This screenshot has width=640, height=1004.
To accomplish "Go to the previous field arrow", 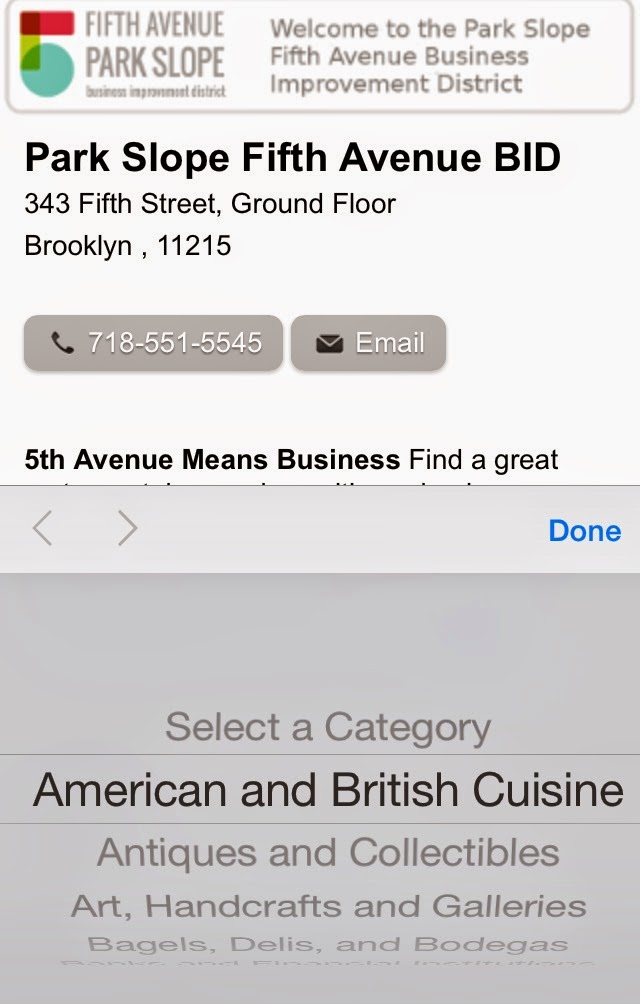I will click(42, 528).
